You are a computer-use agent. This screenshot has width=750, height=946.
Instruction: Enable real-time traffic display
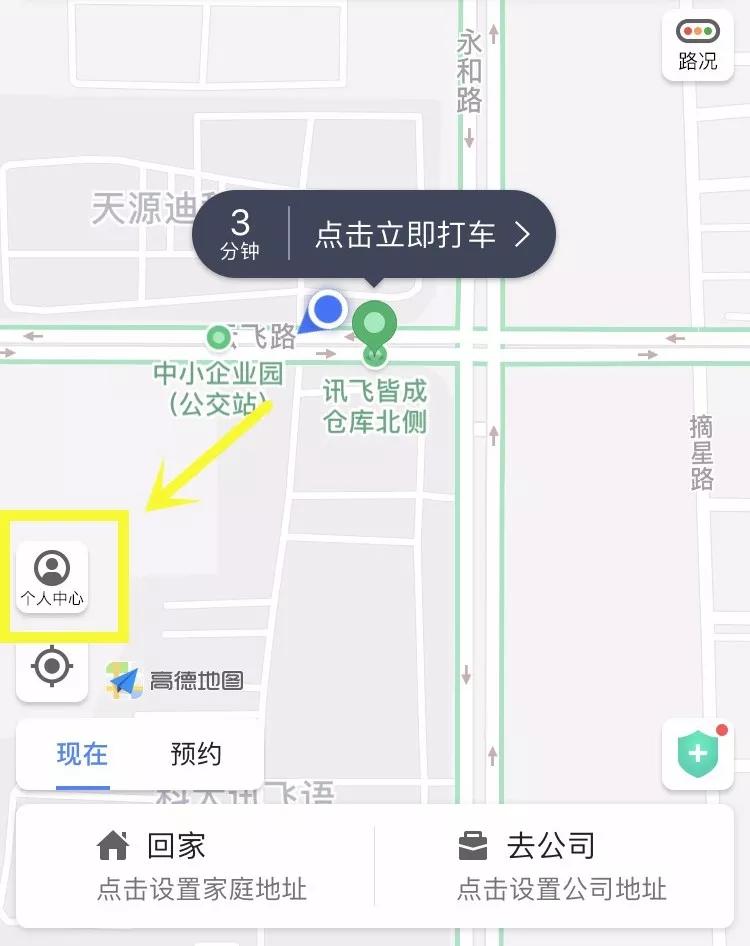697,44
